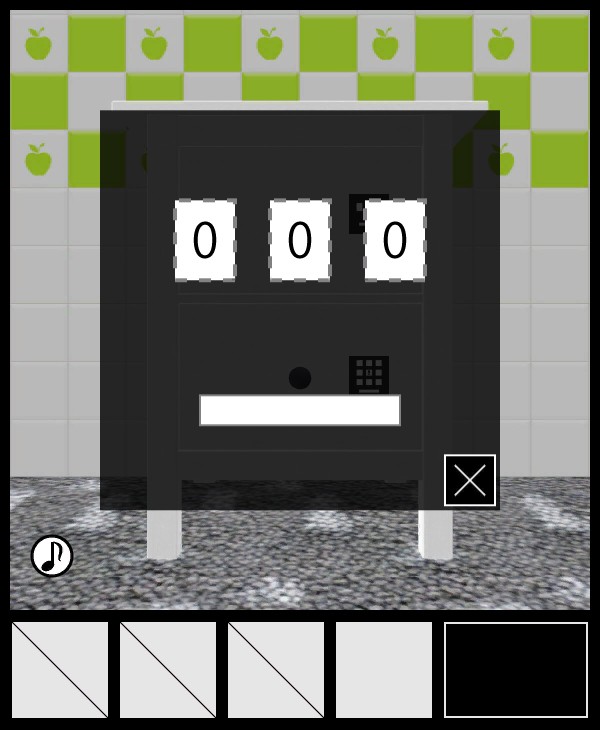
Task: Close the code lock overlay
Action: point(470,480)
